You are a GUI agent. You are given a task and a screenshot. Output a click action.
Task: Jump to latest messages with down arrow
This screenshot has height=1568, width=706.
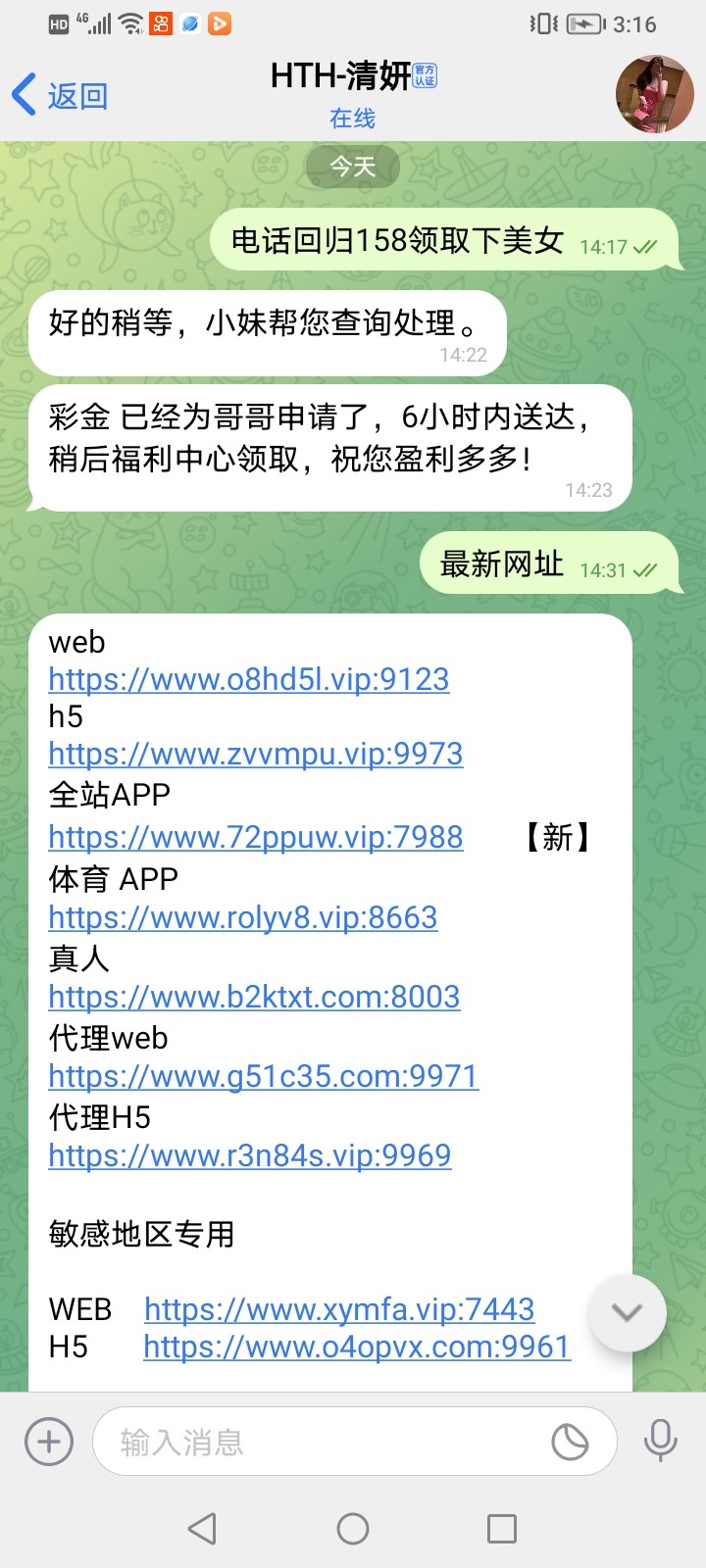click(x=627, y=1313)
